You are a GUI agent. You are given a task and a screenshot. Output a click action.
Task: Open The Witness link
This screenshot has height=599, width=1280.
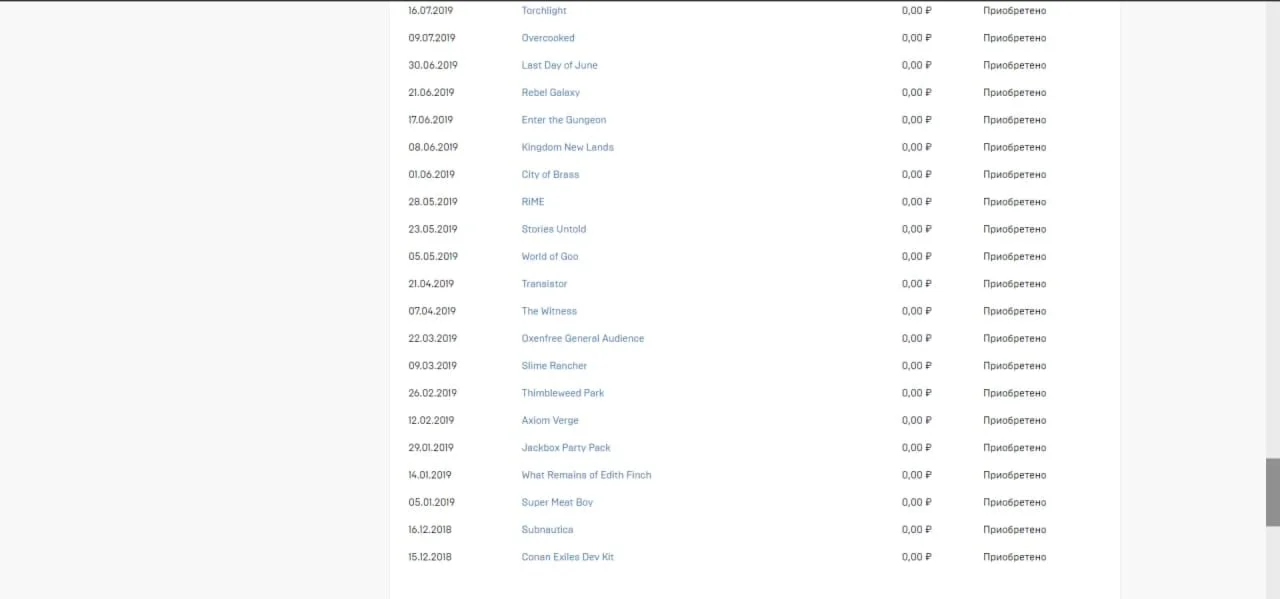point(548,311)
